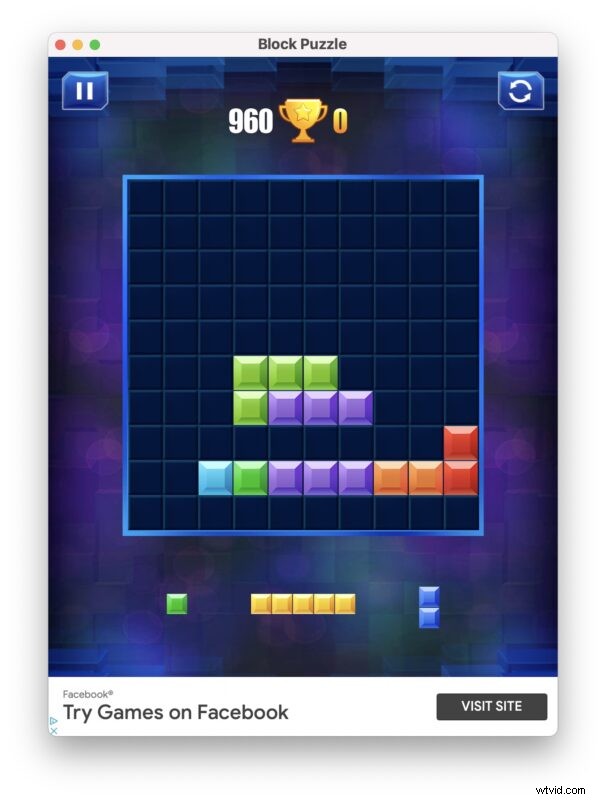The image size is (606, 800).
Task: Open the AdChoices icon on the banner
Action: [x=54, y=719]
